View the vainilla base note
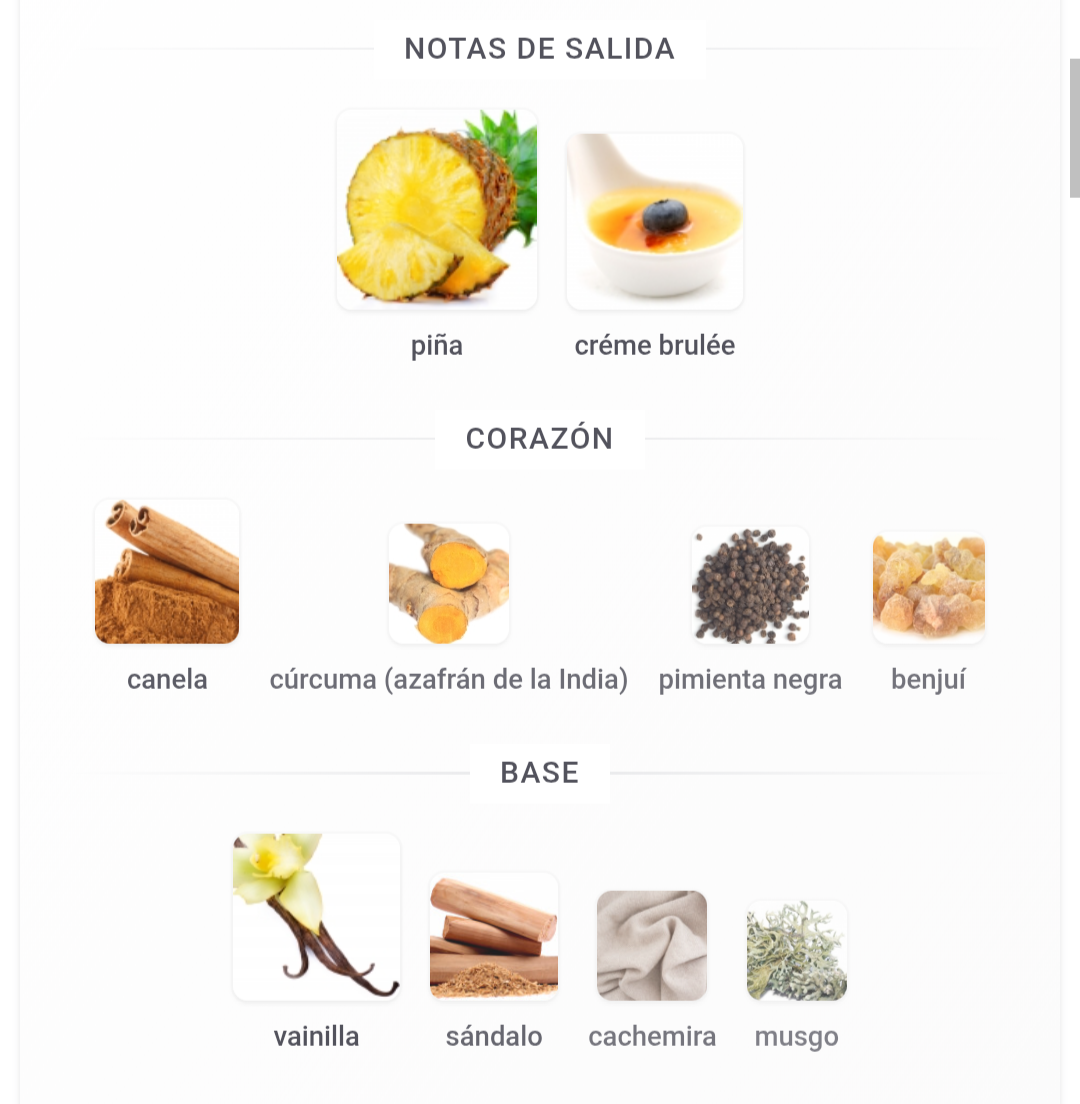The width and height of the screenshot is (1080, 1104). pyautogui.click(x=316, y=916)
